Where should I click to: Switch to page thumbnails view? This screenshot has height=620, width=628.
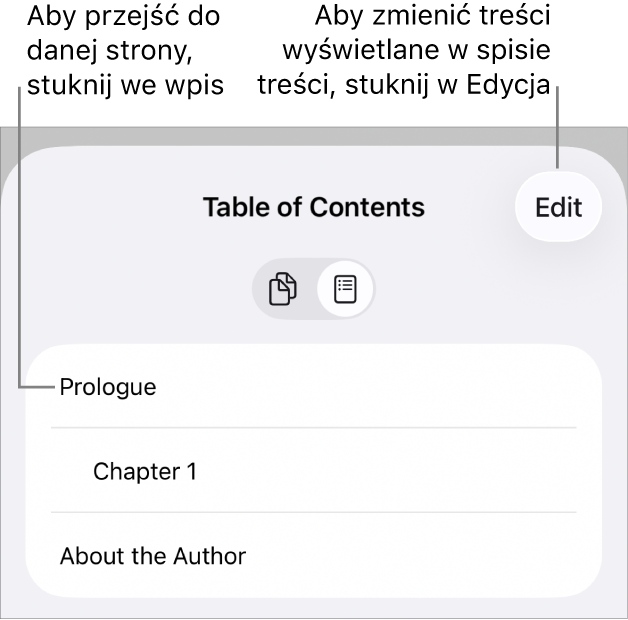(x=284, y=289)
